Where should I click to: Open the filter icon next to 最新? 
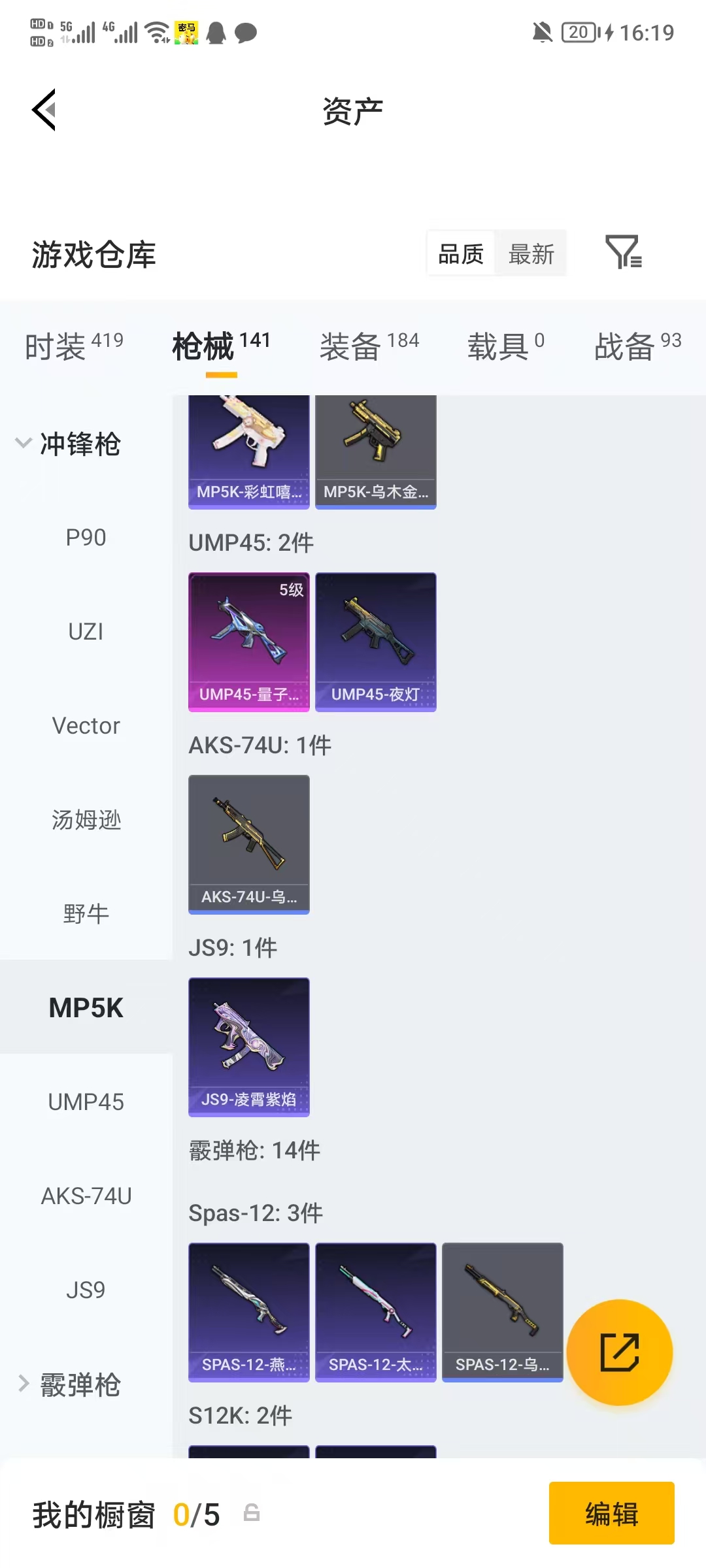[x=624, y=252]
